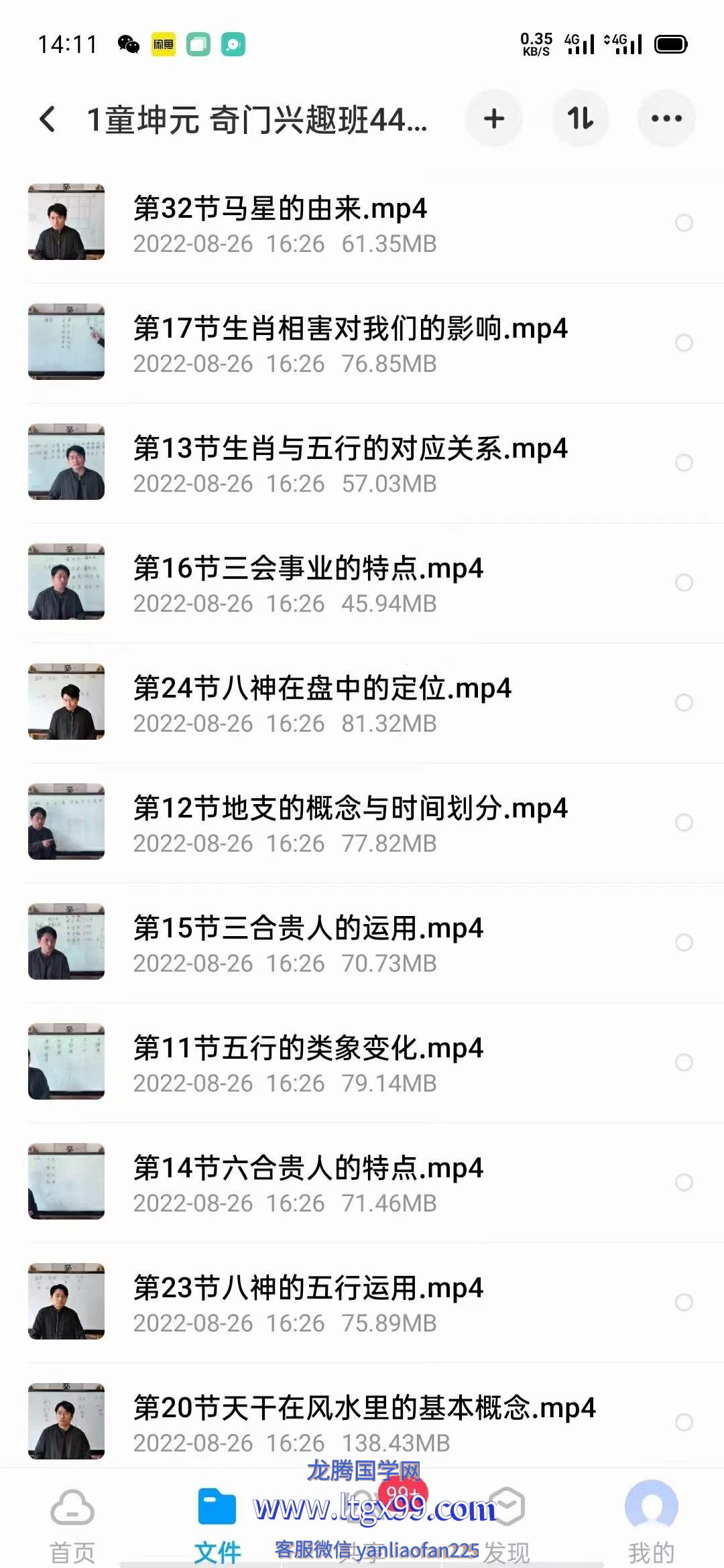The image size is (724, 1568).
Task: Play 第13节生肖与五行的对应关系.mp4
Action: point(350,449)
